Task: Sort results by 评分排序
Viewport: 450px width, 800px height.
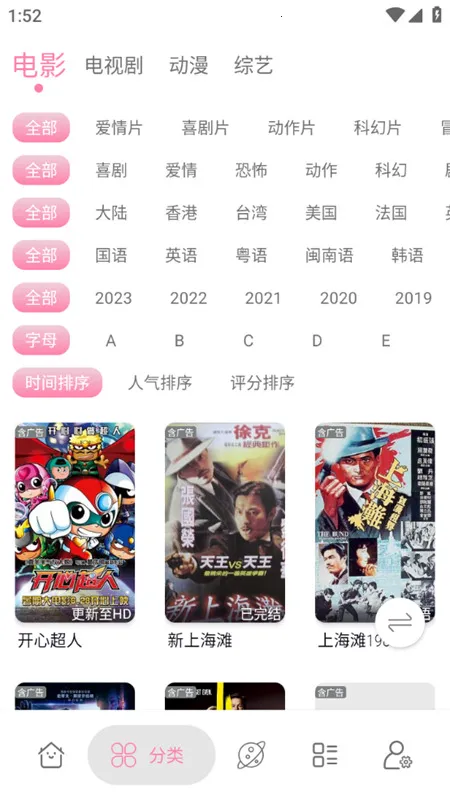Action: 262,383
